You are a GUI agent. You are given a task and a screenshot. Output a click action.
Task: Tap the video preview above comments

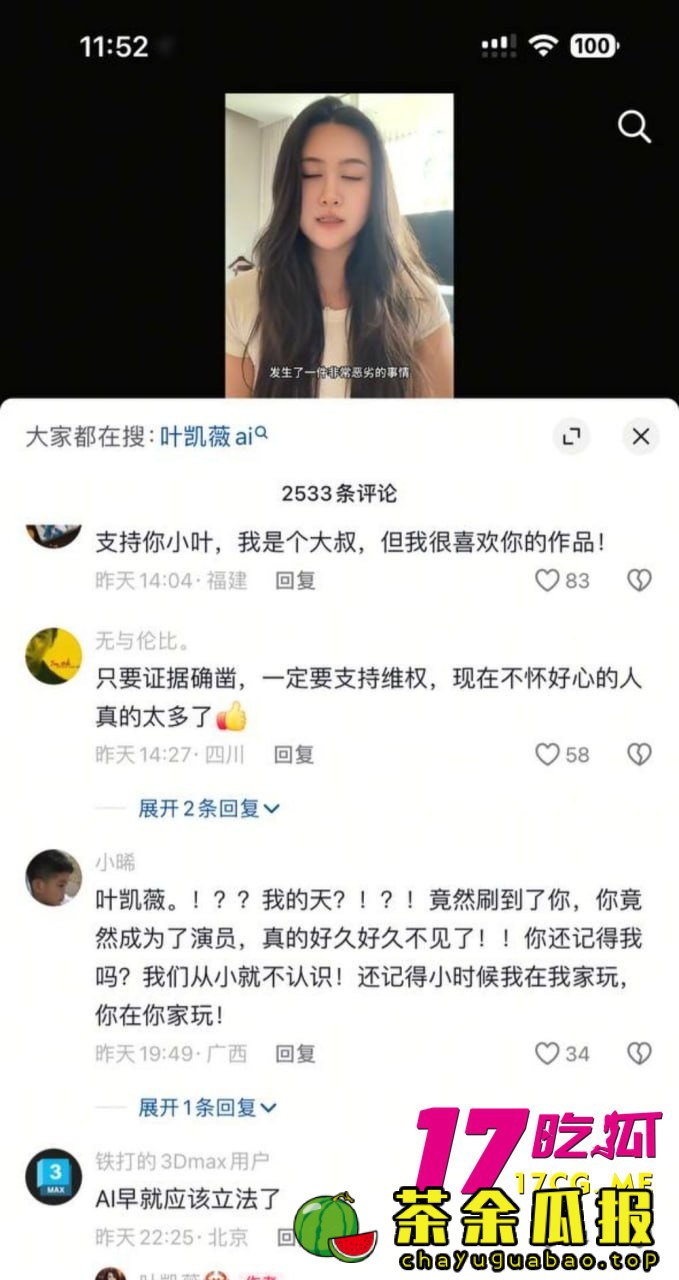coord(339,245)
